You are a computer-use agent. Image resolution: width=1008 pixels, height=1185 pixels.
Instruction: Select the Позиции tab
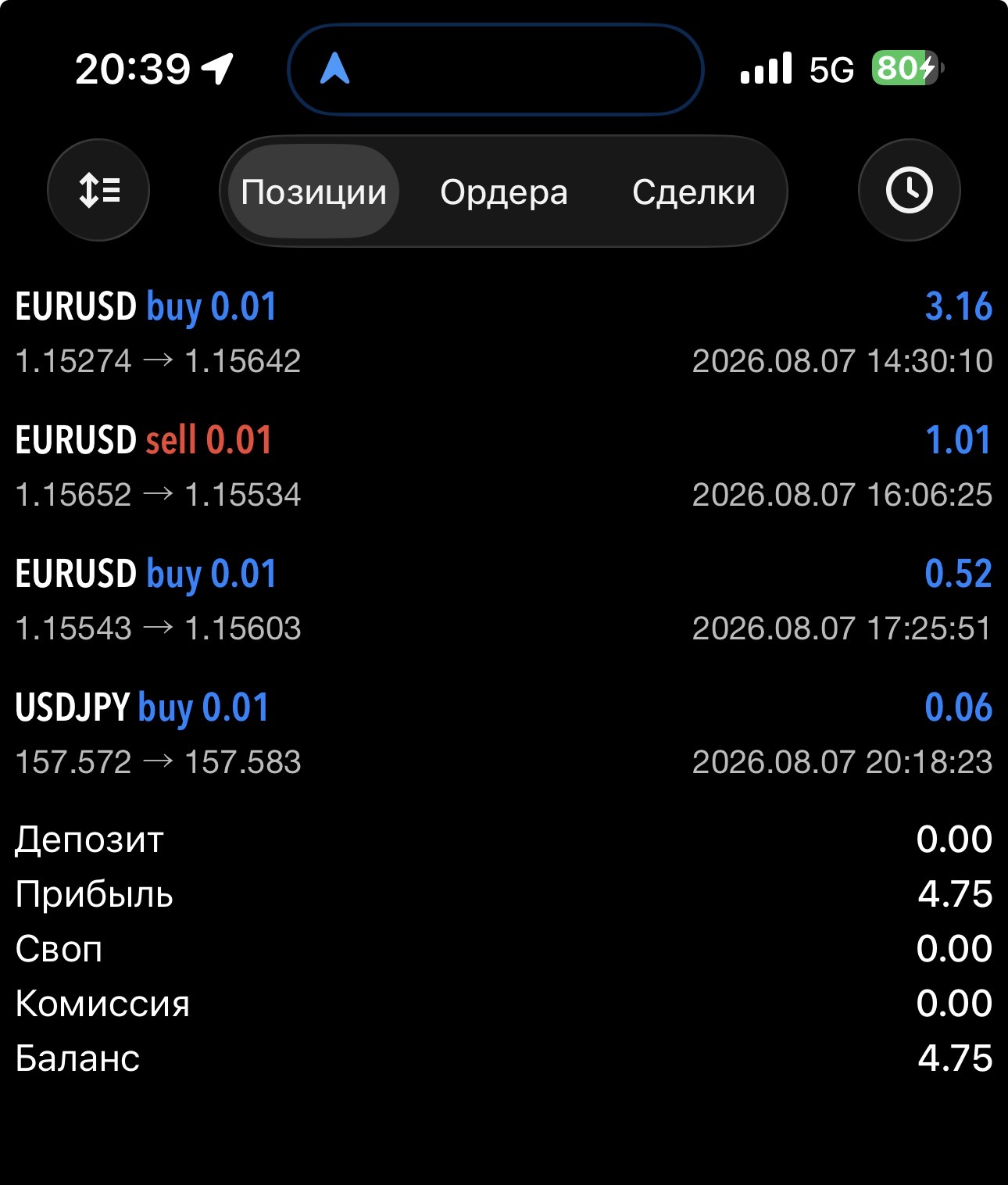click(x=314, y=192)
